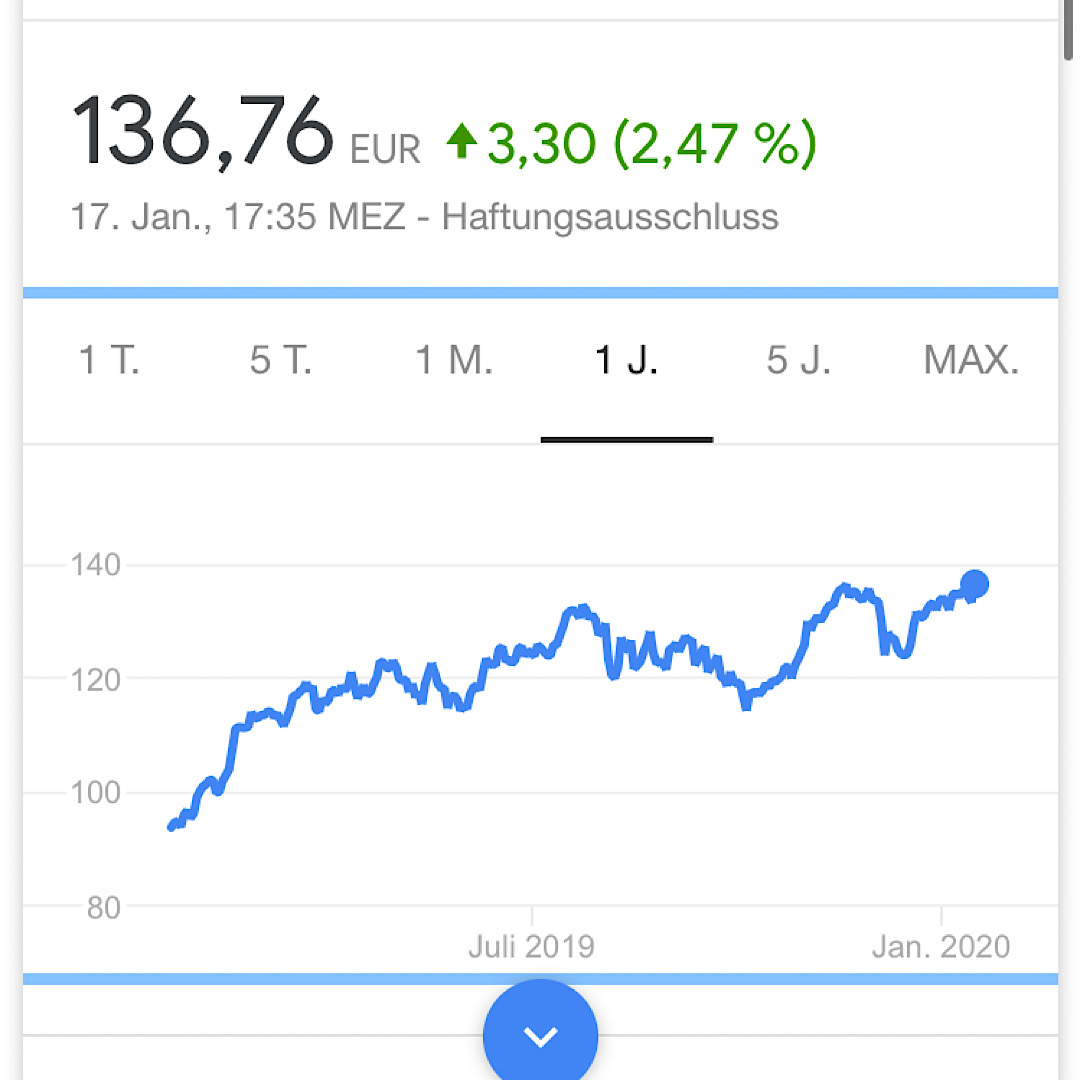Expand the stock card with the blue chevron
The image size is (1080, 1080).
pos(540,1036)
